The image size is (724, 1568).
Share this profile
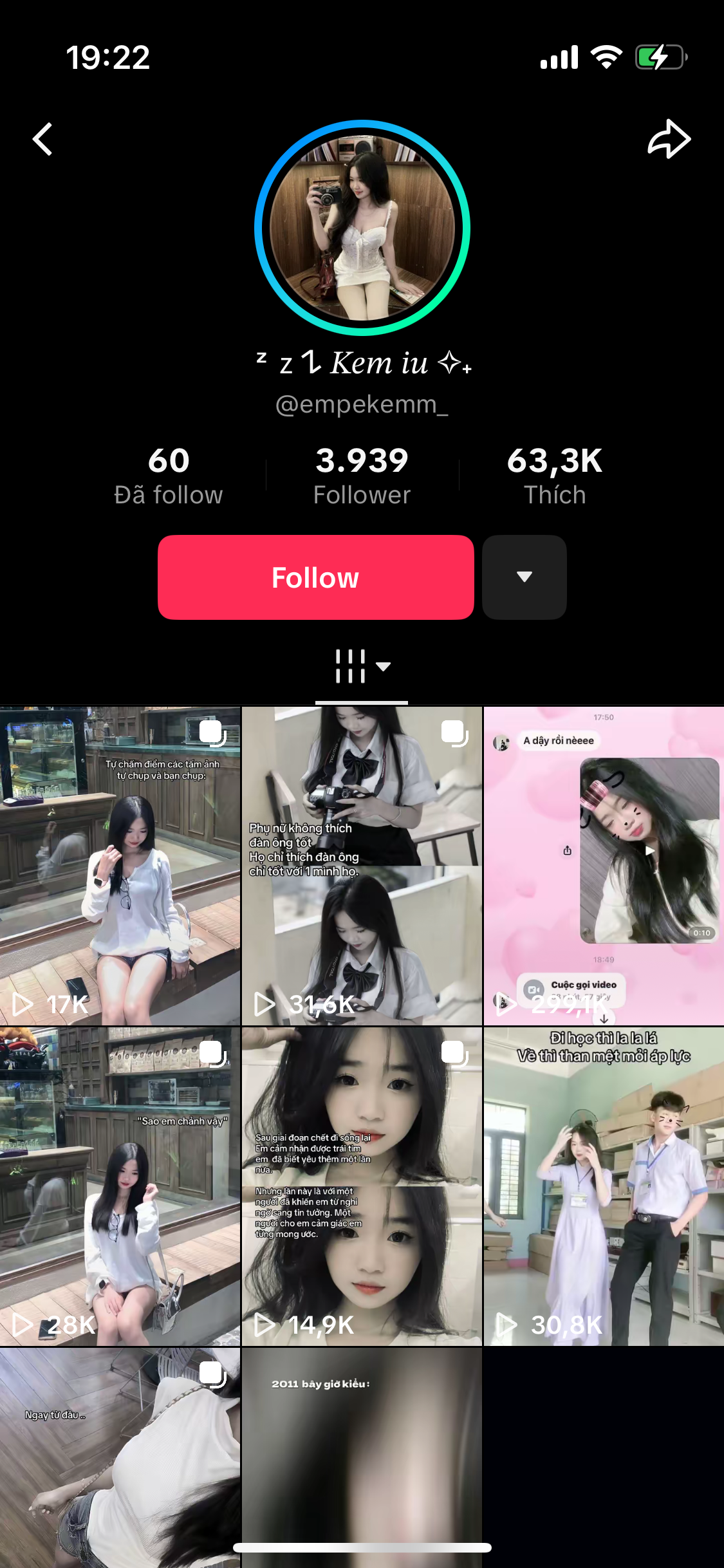[x=669, y=139]
